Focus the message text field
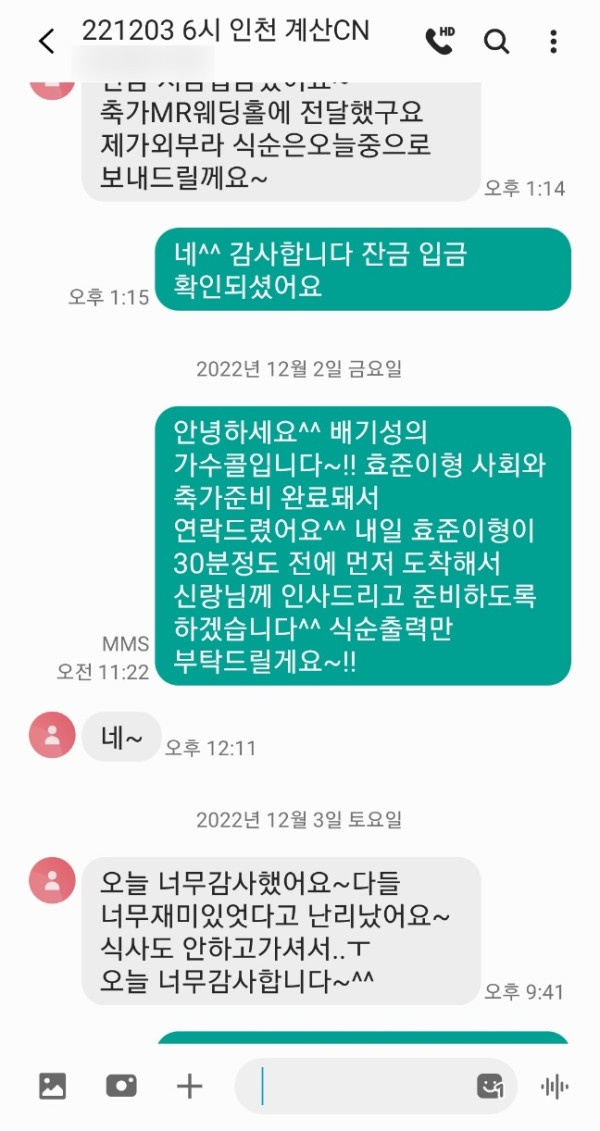600x1131 pixels. (x=360, y=1086)
